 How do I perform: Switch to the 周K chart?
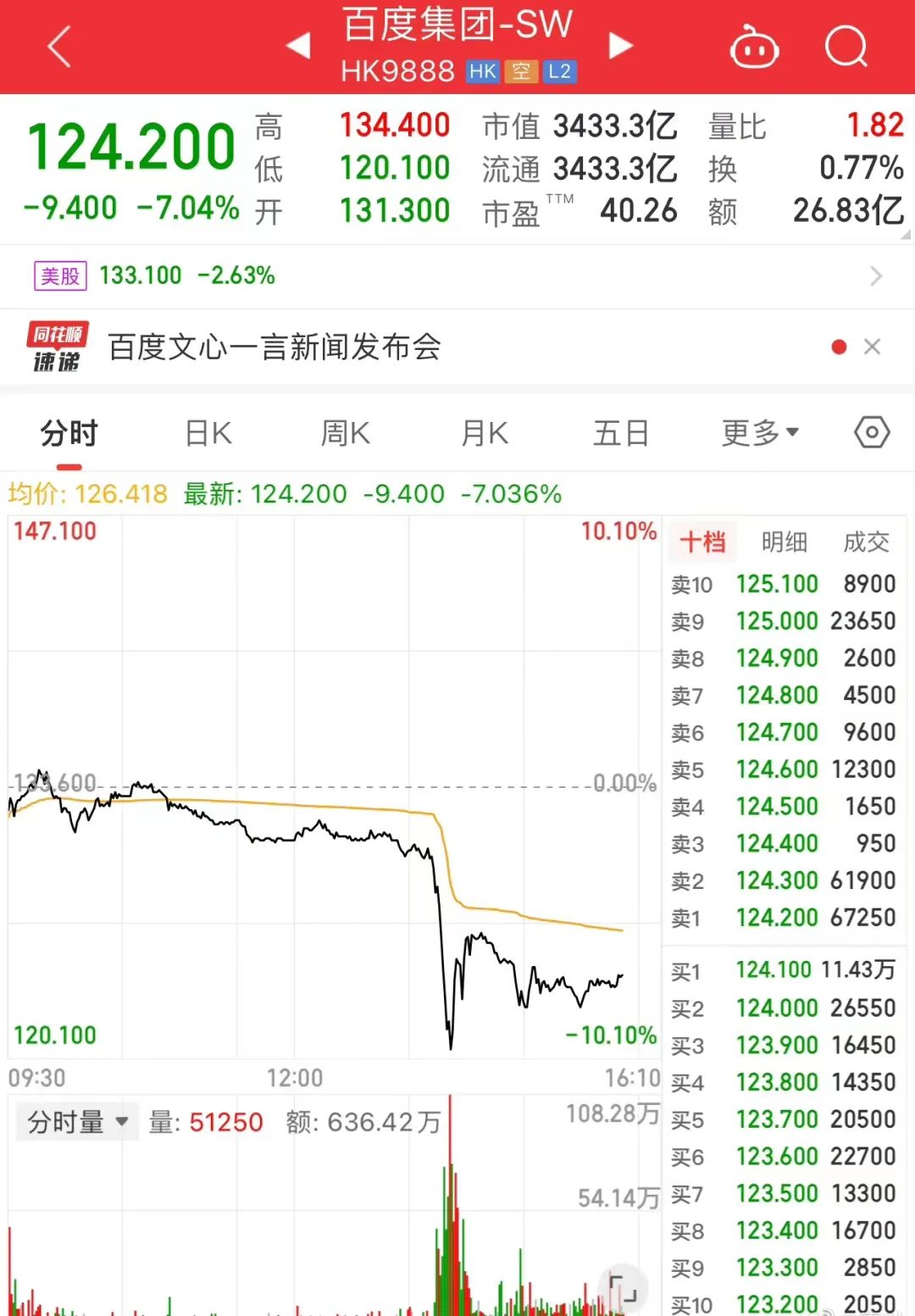click(346, 434)
